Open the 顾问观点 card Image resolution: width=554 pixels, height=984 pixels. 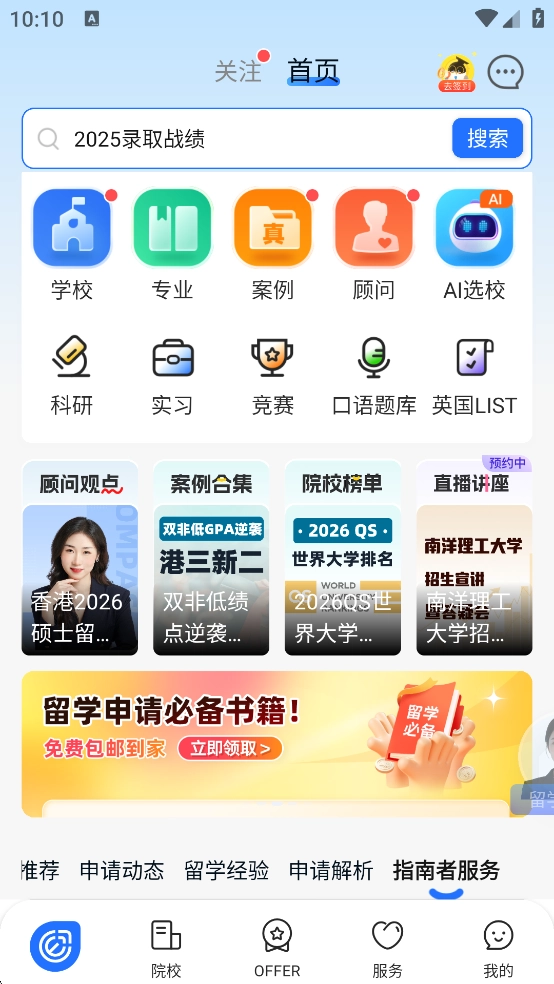[80, 558]
